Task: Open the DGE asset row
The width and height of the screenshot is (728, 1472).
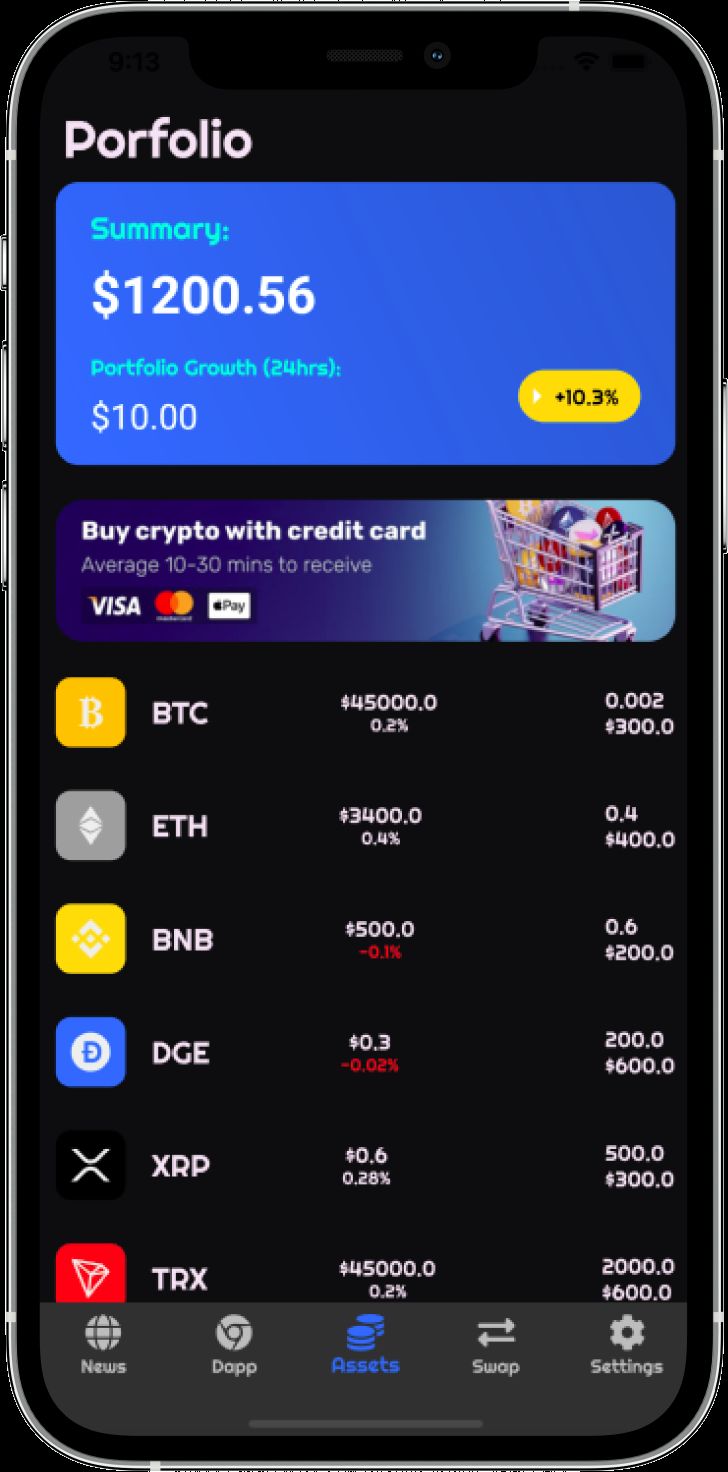Action: (365, 1052)
